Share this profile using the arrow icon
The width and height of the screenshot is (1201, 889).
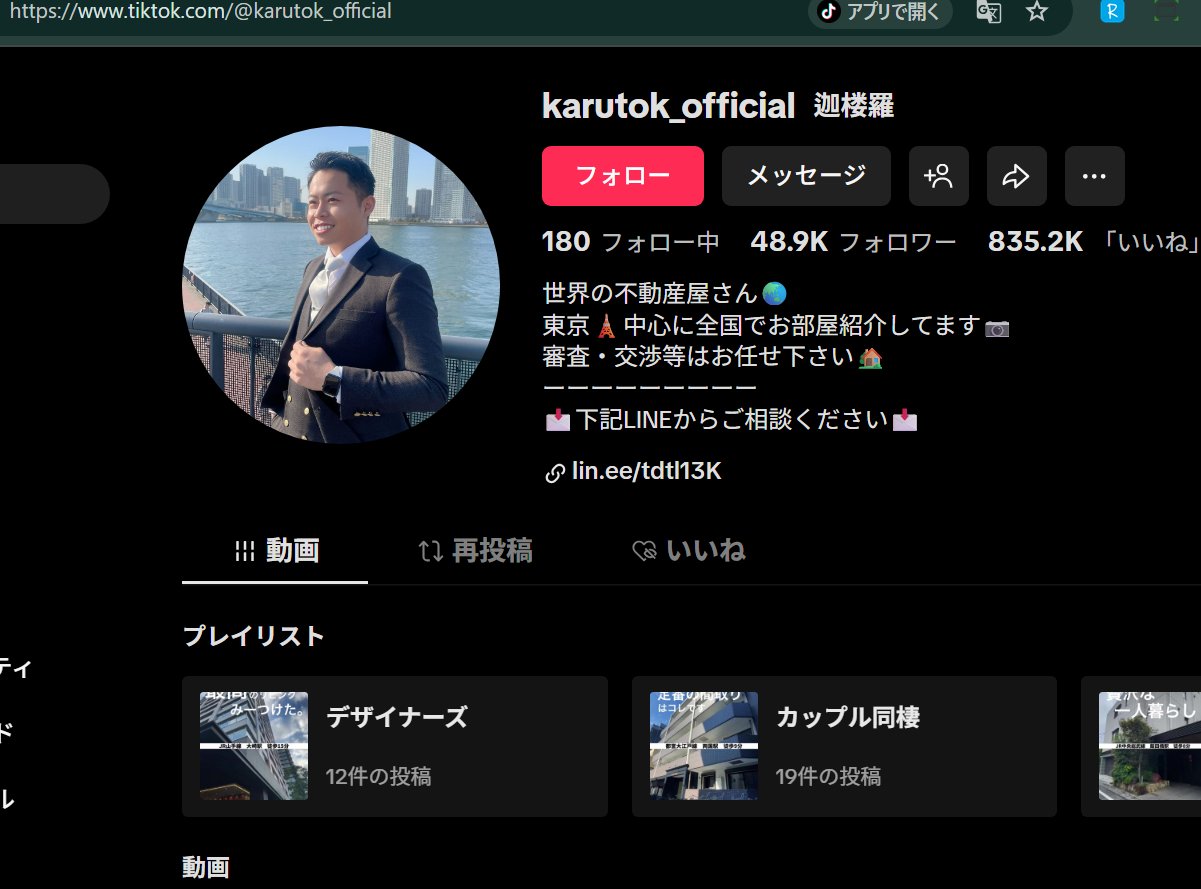pos(1016,176)
